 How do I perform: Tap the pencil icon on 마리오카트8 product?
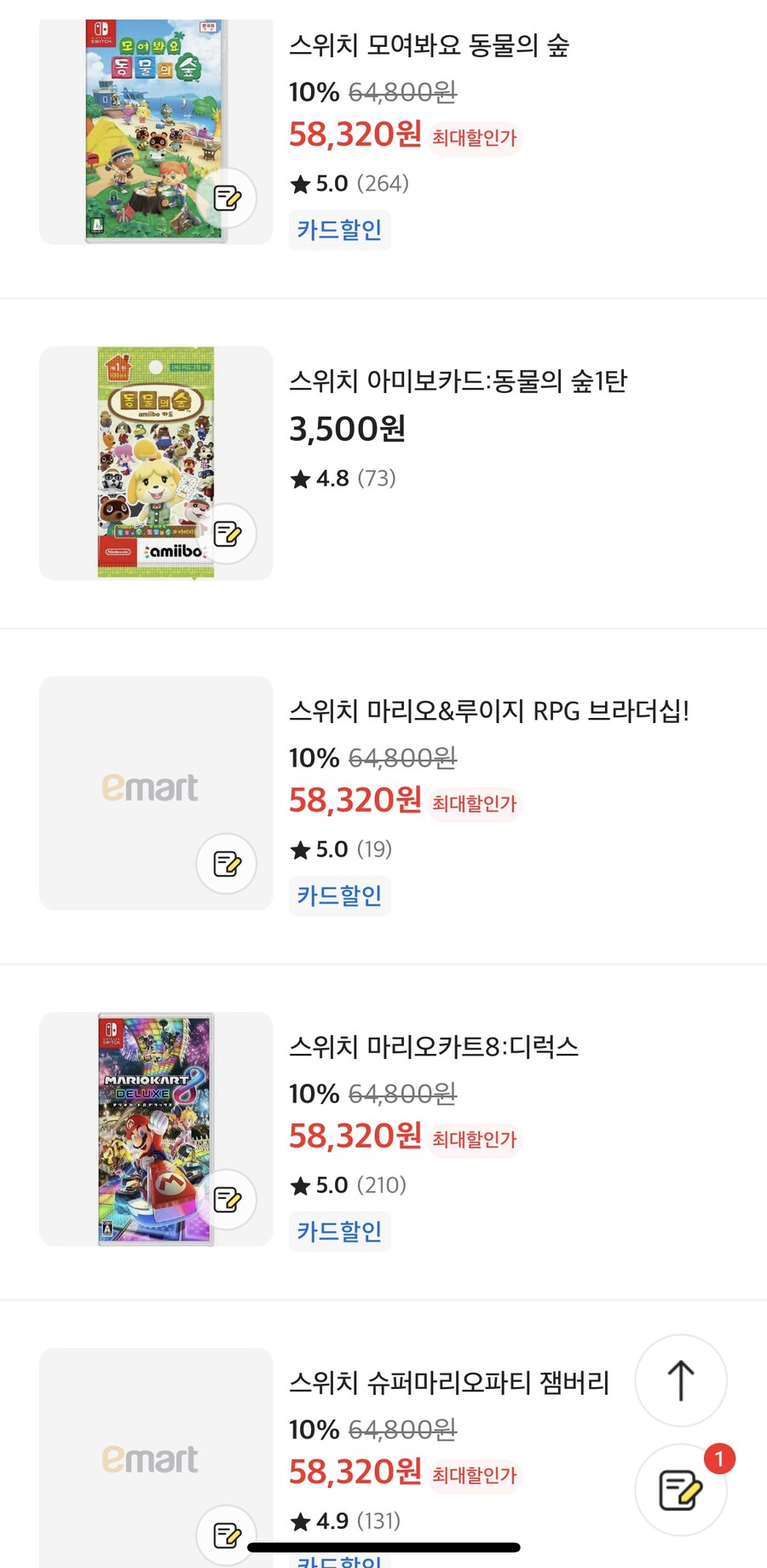[227, 1200]
